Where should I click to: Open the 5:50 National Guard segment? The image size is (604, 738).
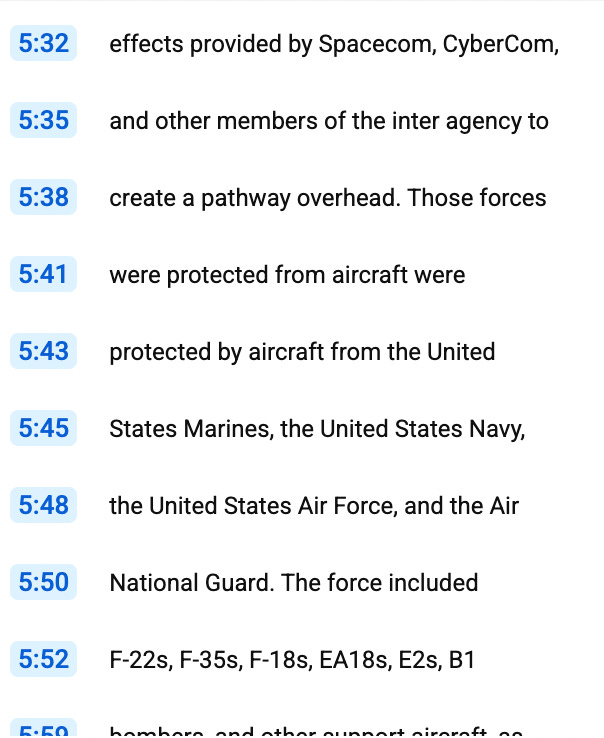[x=44, y=582]
